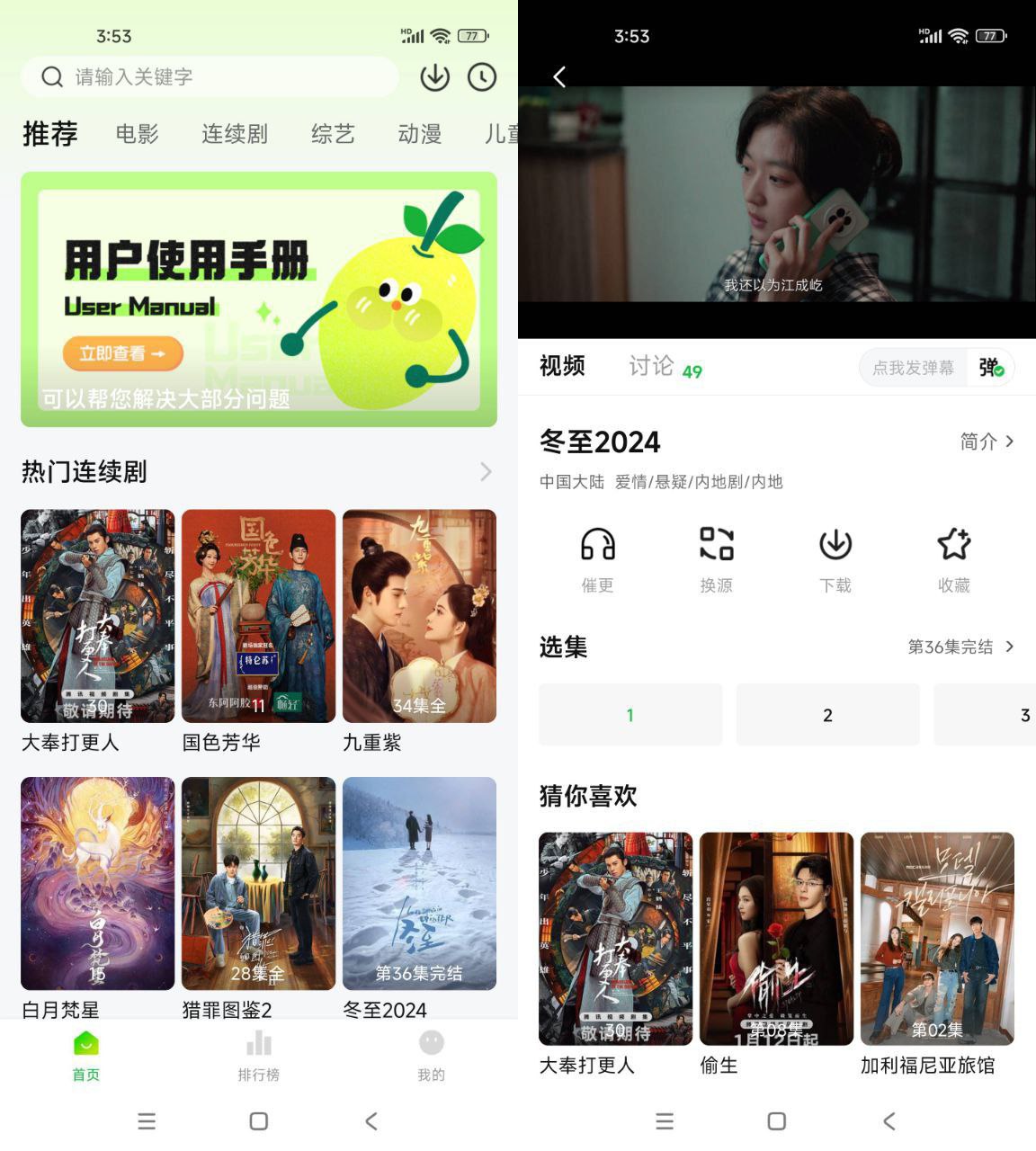Go back using the back arrow
This screenshot has height=1151, width=1036.
(559, 77)
